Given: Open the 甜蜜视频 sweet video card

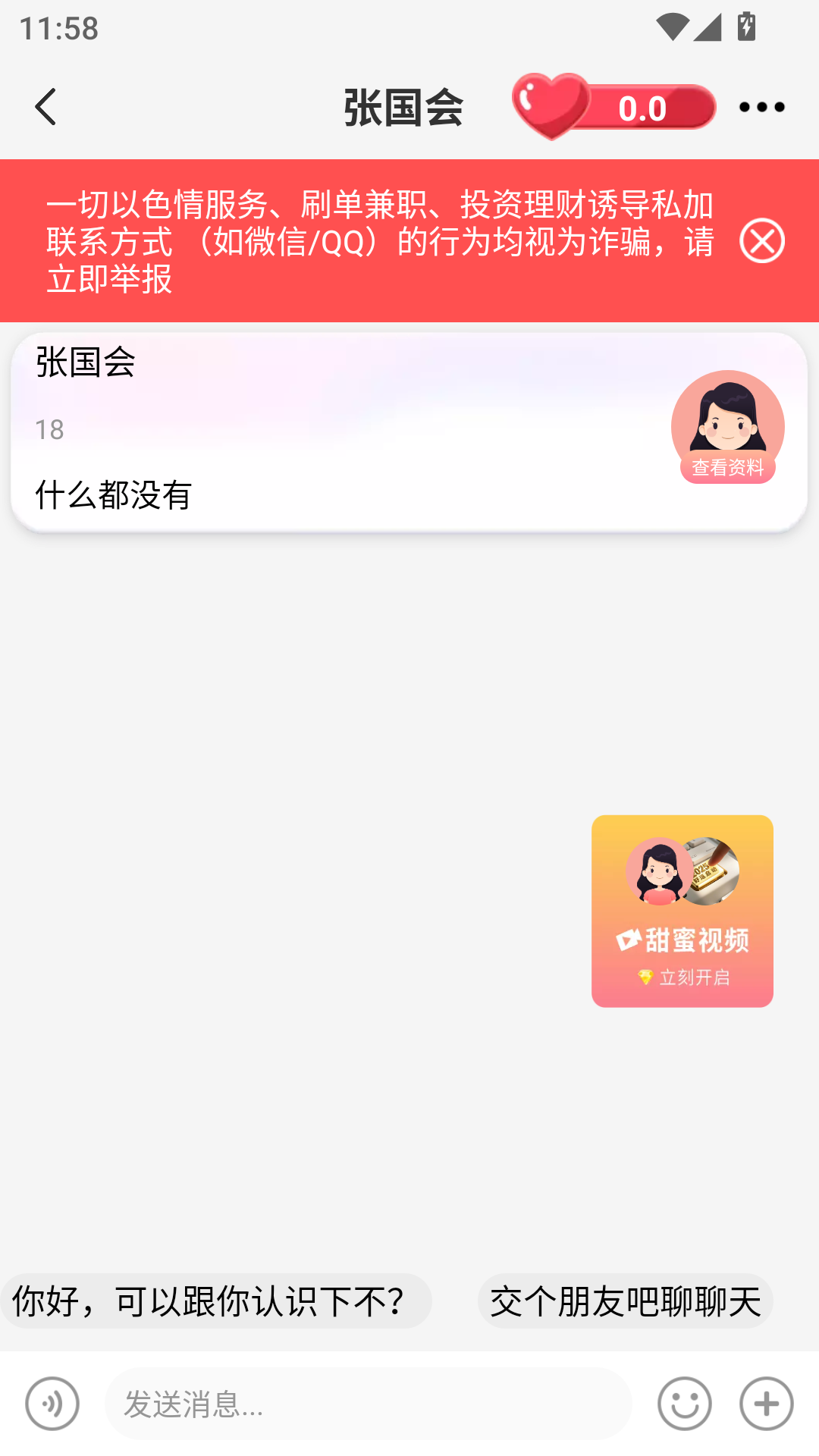Looking at the screenshot, I should [682, 910].
